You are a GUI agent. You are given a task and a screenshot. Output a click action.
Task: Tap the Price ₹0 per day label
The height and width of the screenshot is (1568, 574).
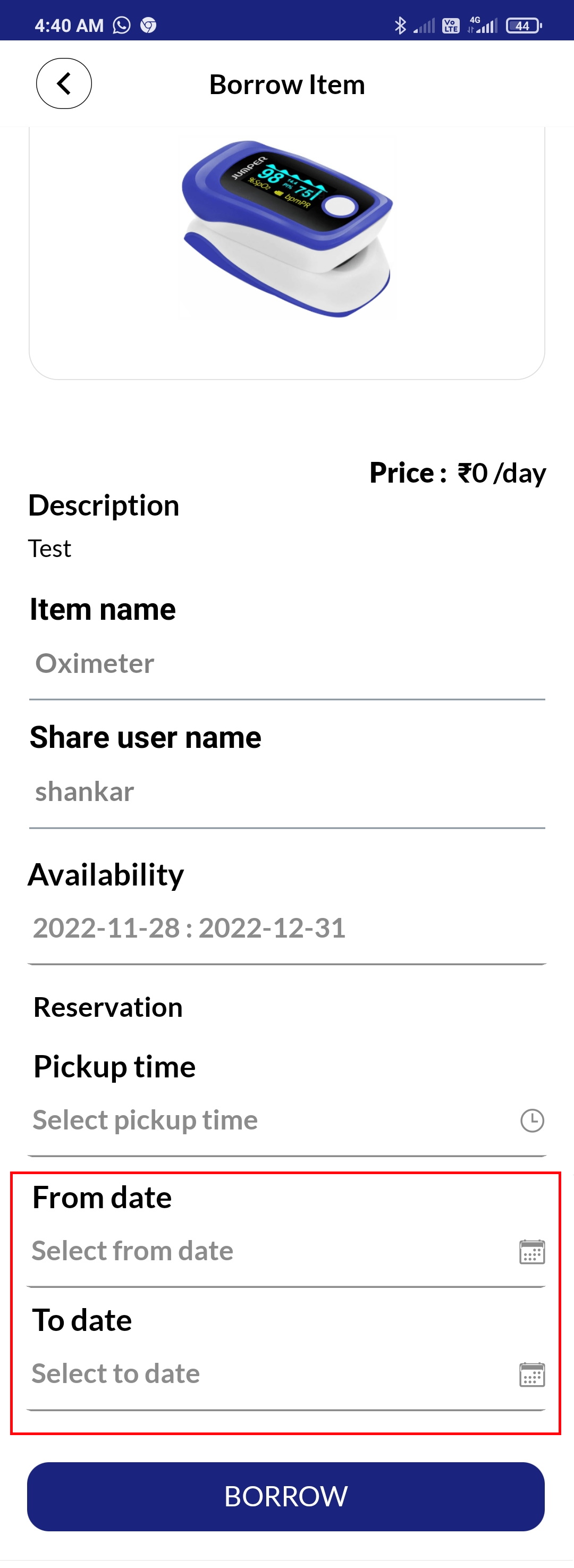click(x=457, y=473)
